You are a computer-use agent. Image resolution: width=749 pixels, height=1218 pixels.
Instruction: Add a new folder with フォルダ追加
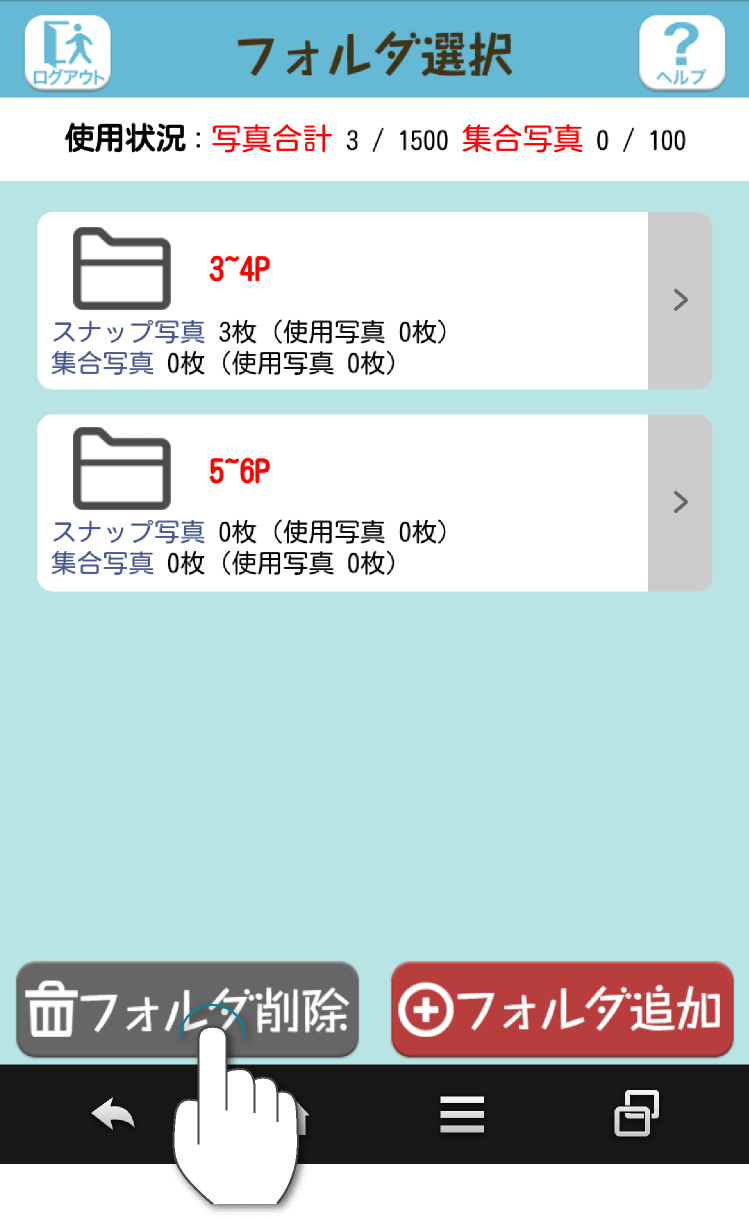[562, 1010]
